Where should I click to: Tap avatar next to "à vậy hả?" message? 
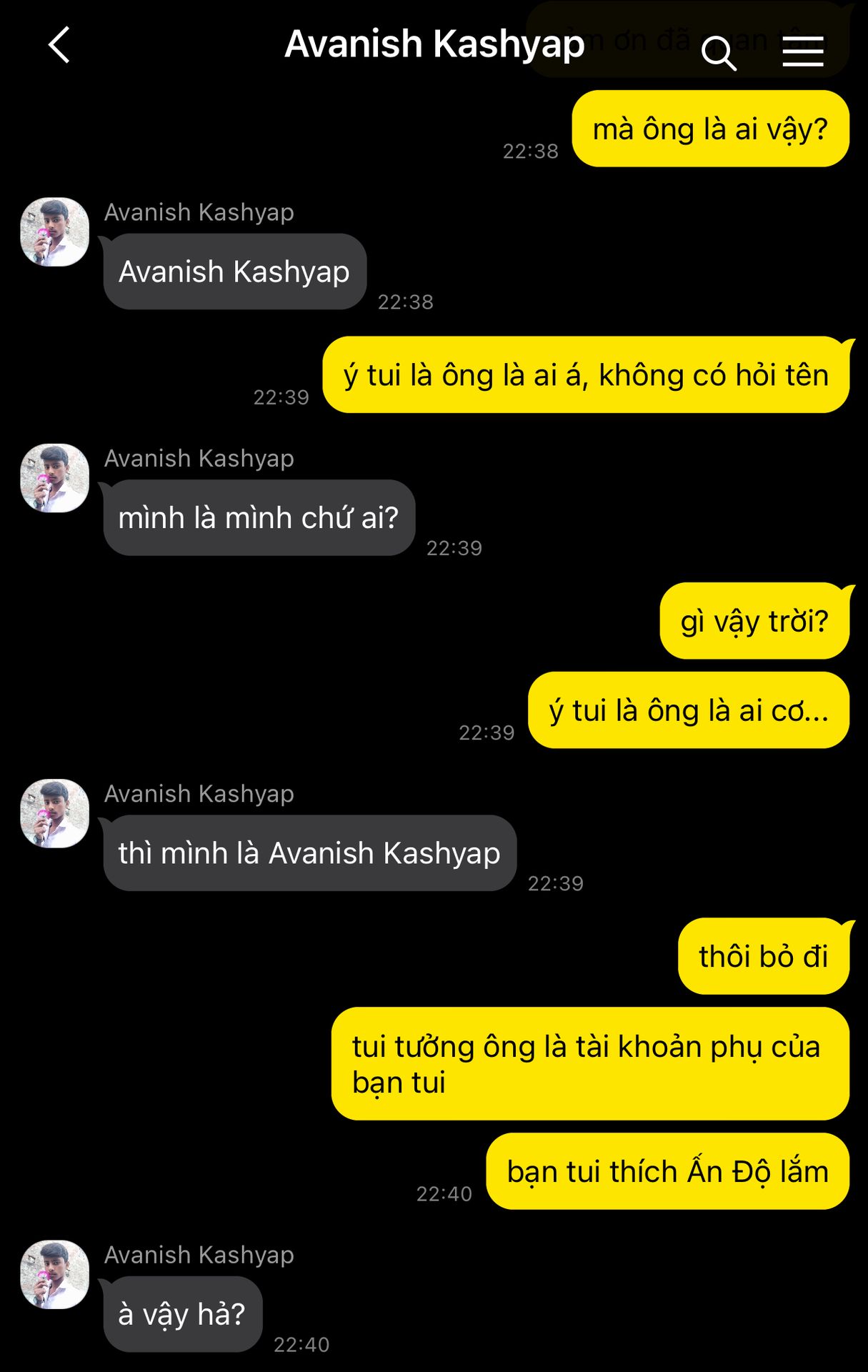tap(55, 1274)
